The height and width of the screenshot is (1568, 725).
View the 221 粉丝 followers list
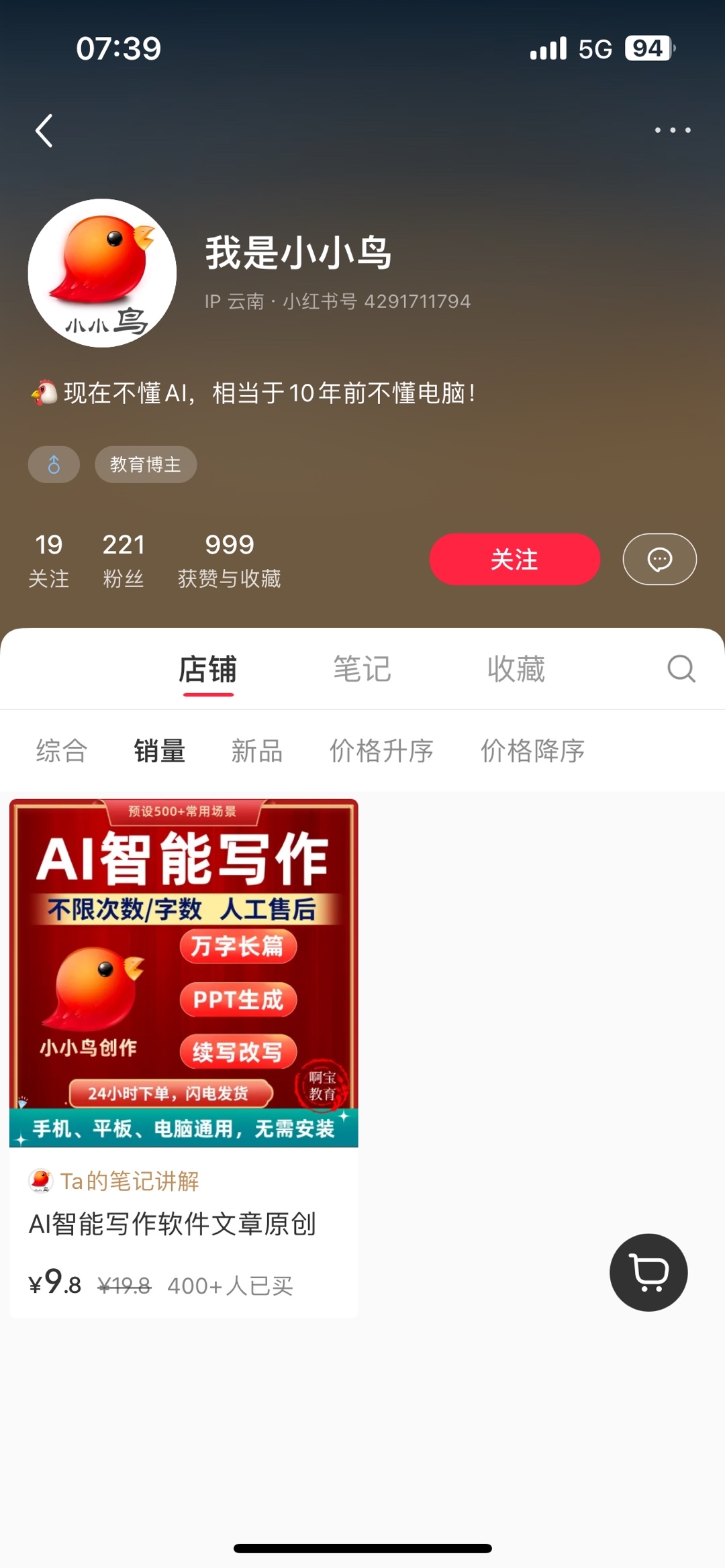[x=124, y=560]
